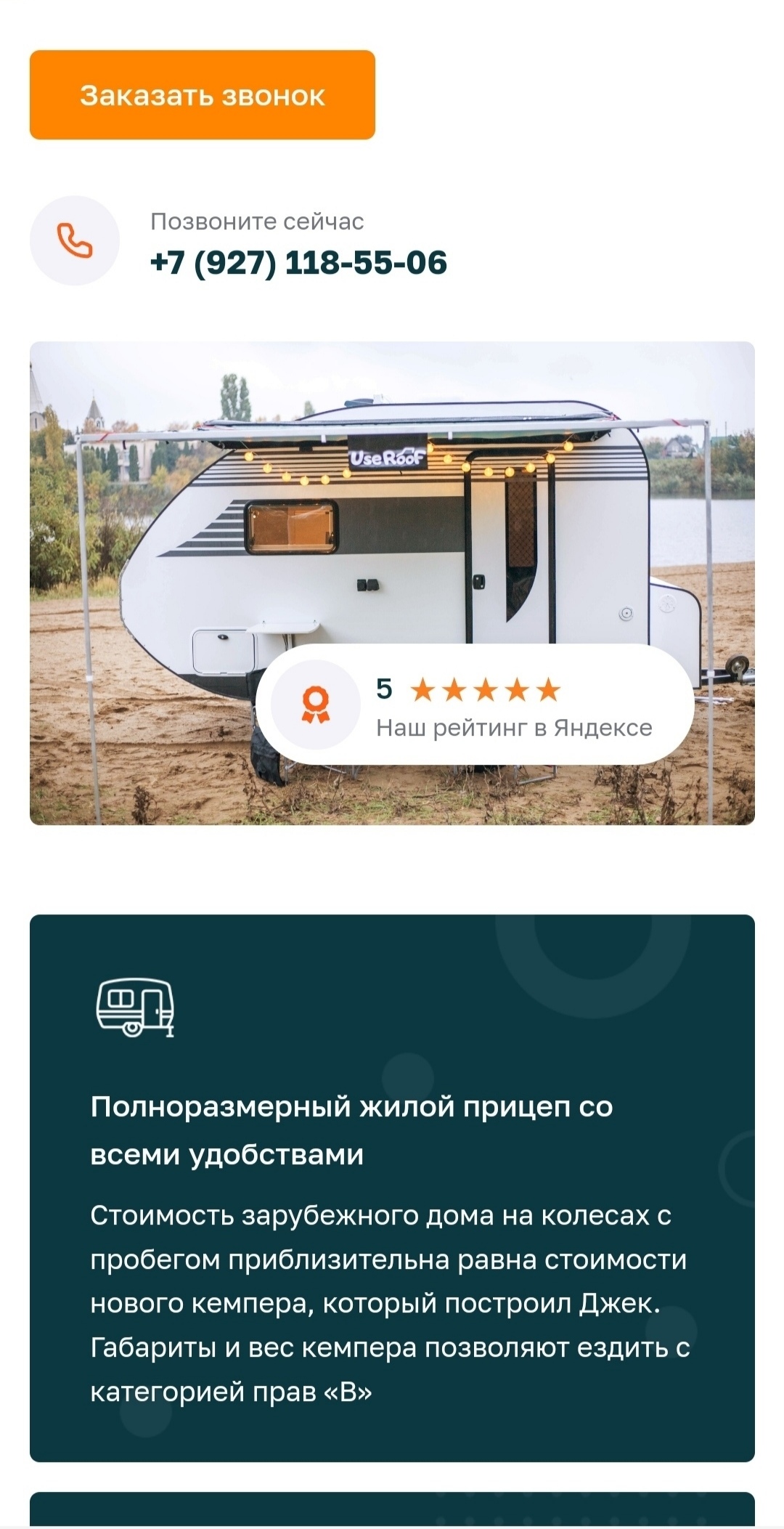The image size is (784, 1529).
Task: Call the number +7 (927) 118-55-06
Action: pyautogui.click(x=298, y=262)
